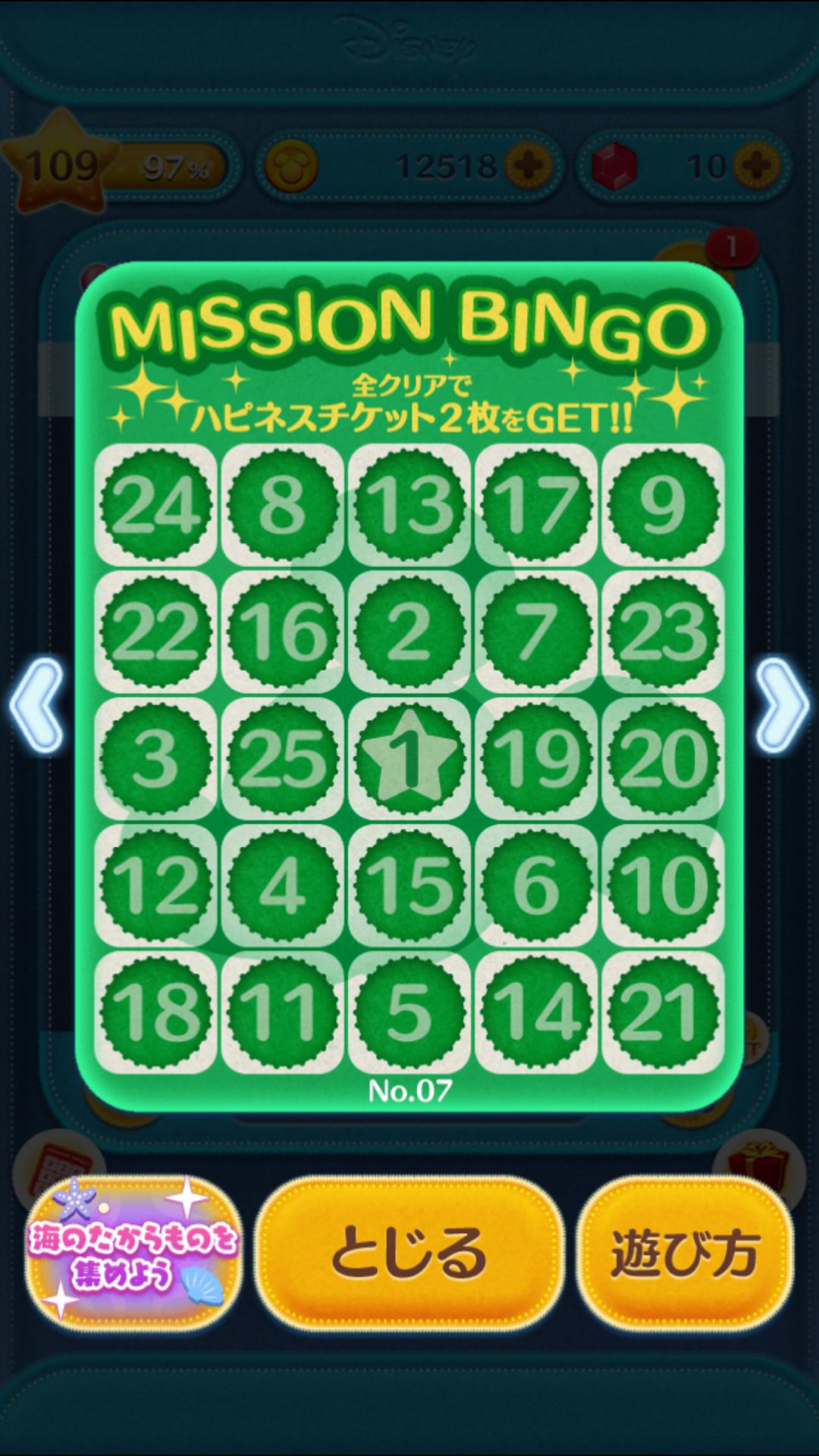
Task: Select mission number 15
Action: [x=409, y=885]
